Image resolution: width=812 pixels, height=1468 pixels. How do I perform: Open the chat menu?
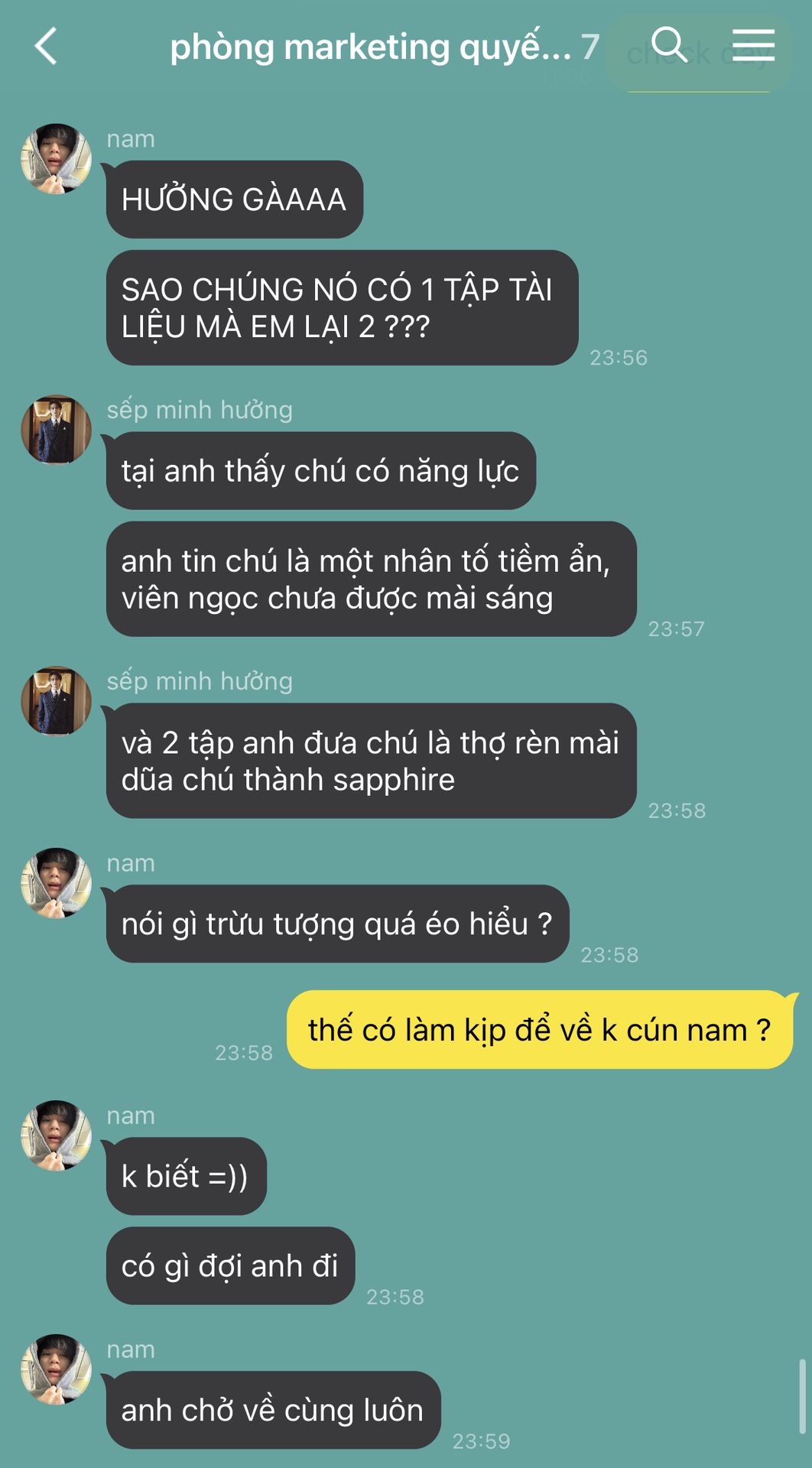point(753,44)
